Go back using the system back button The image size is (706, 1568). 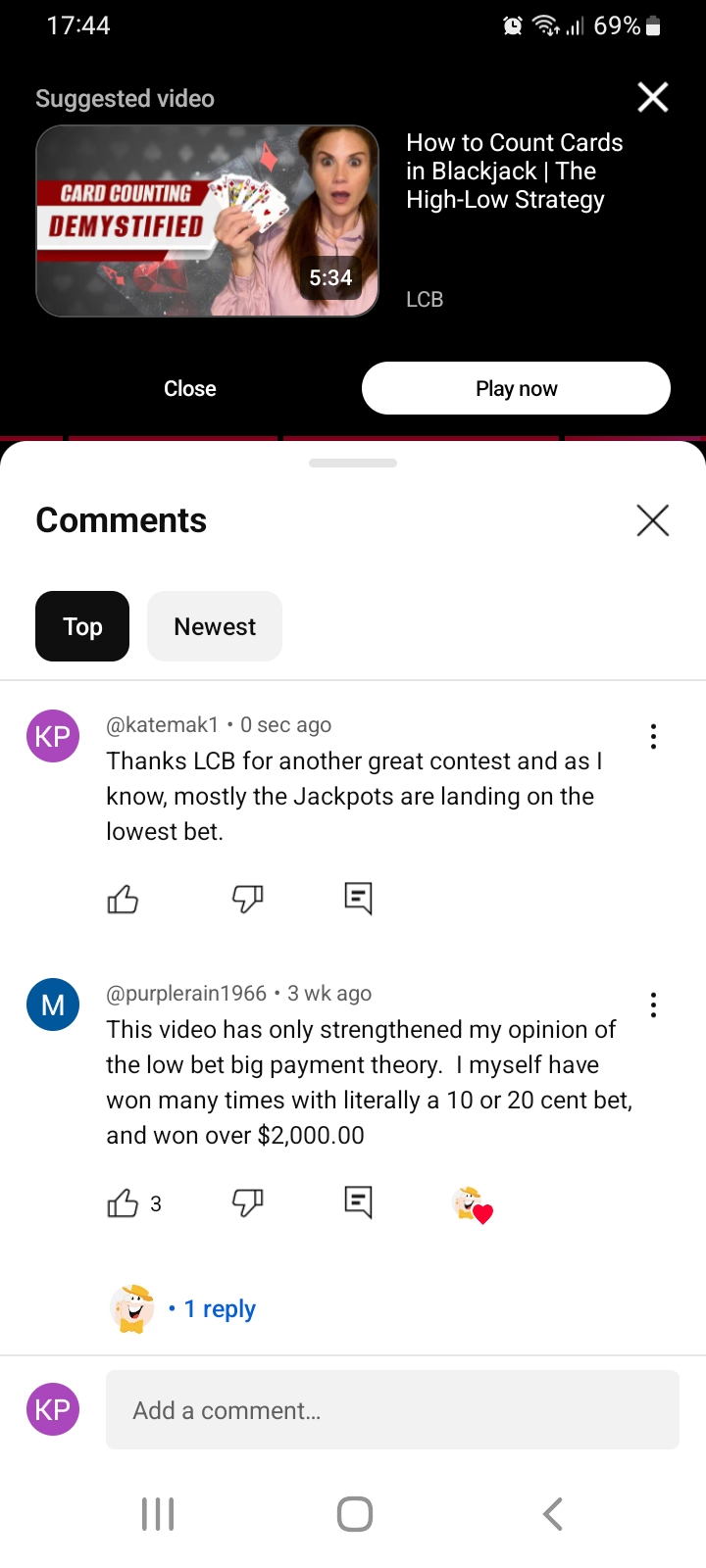click(552, 1514)
